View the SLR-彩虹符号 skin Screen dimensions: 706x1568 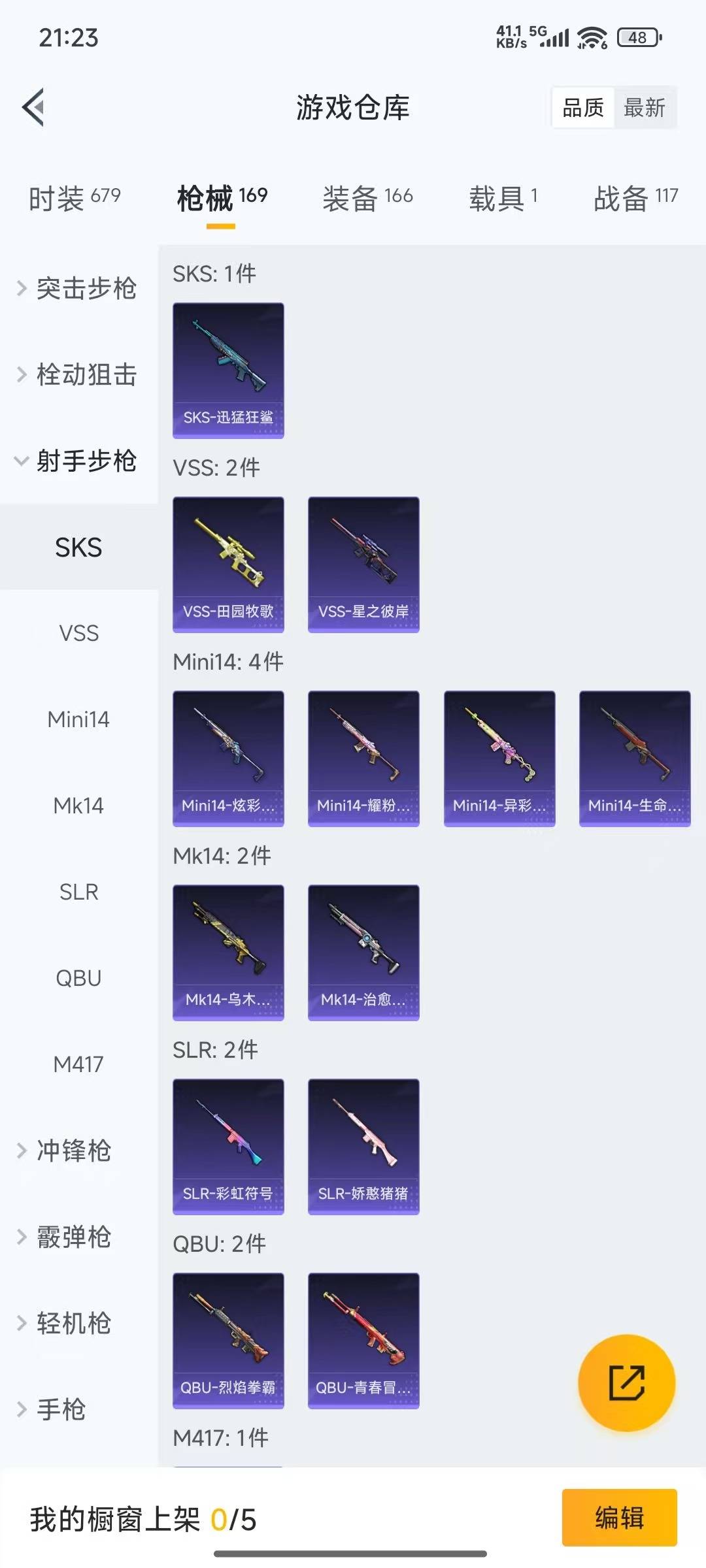click(228, 1146)
